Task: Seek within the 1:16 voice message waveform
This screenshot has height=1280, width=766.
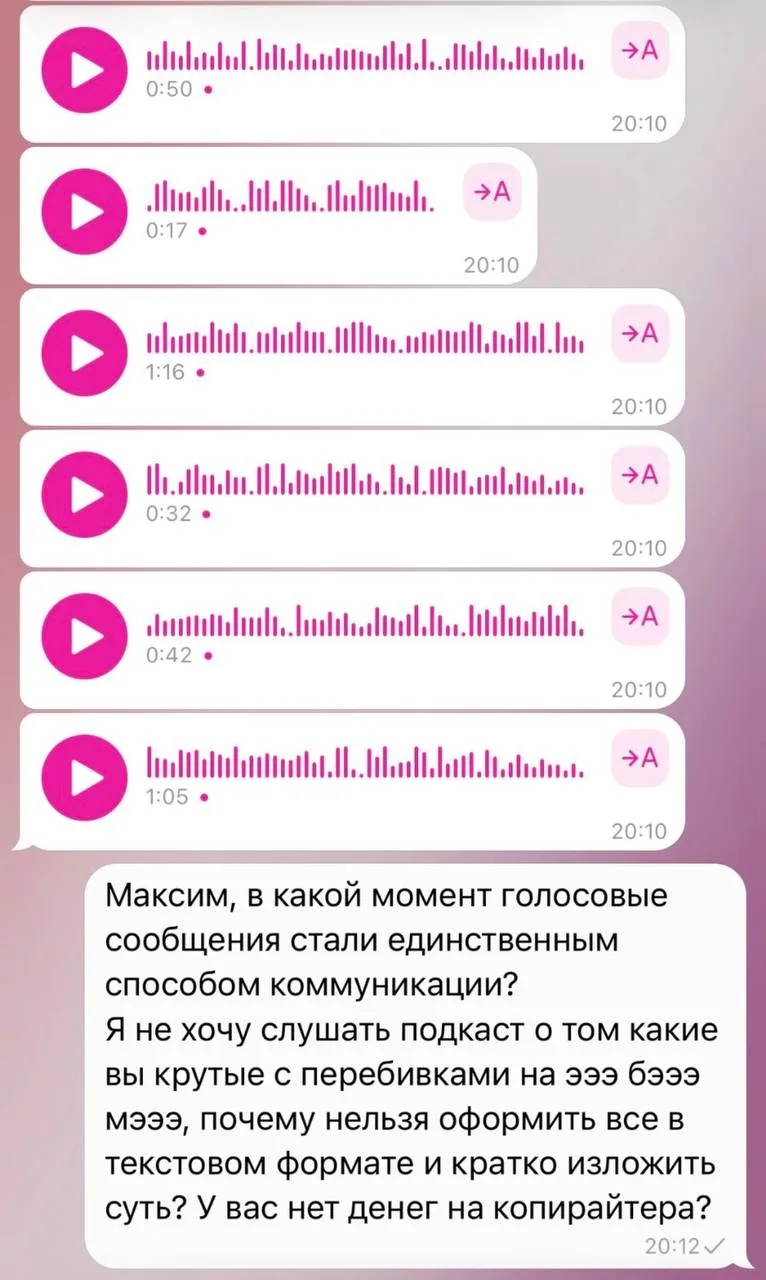Action: pos(365,341)
